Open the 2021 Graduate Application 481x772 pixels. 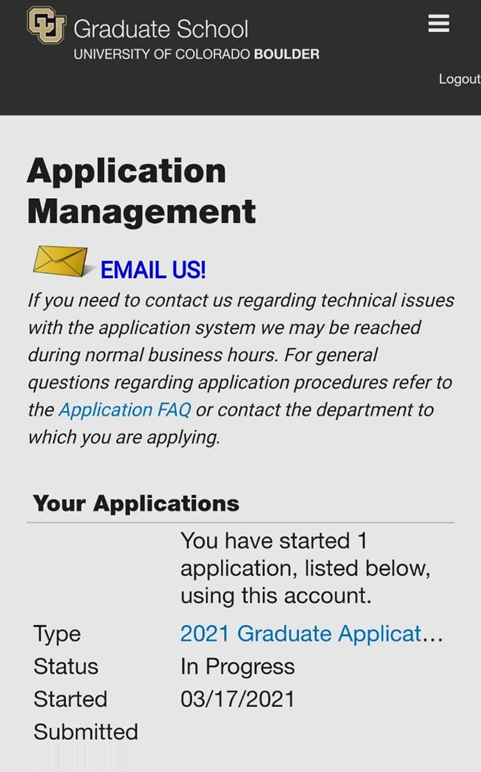tap(311, 634)
